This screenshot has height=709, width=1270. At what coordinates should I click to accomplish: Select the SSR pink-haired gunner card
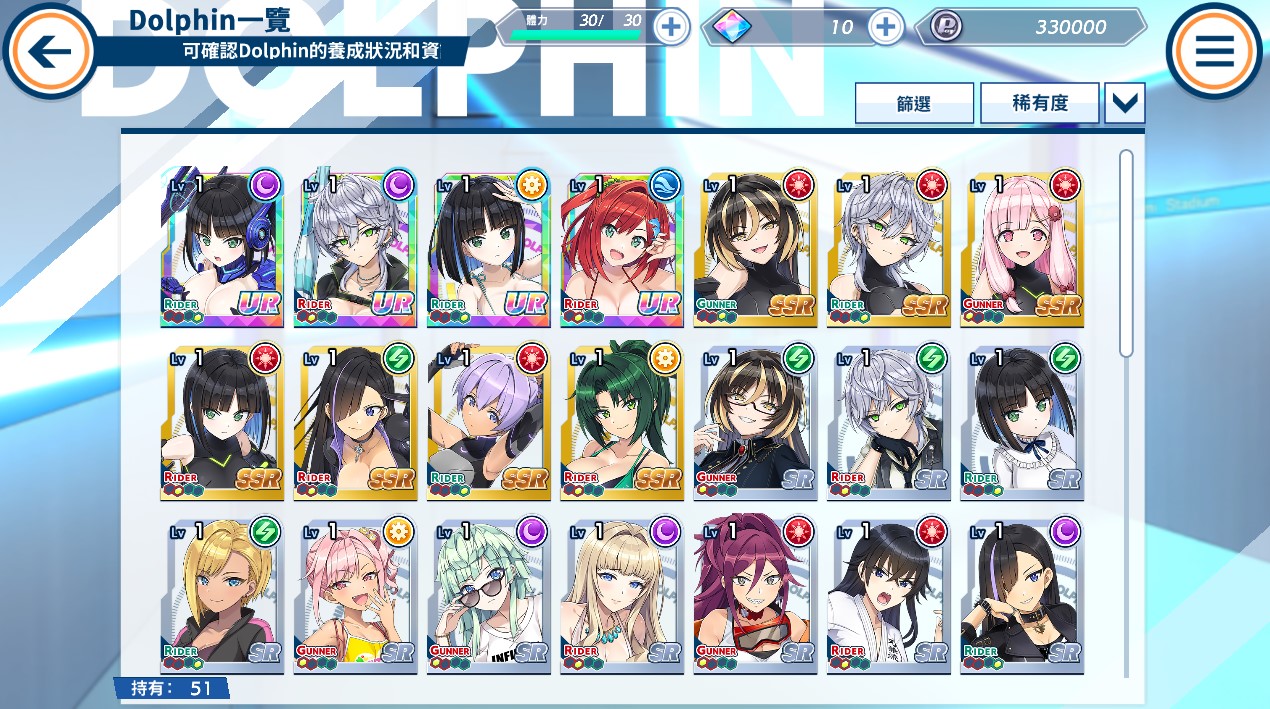click(x=1021, y=247)
